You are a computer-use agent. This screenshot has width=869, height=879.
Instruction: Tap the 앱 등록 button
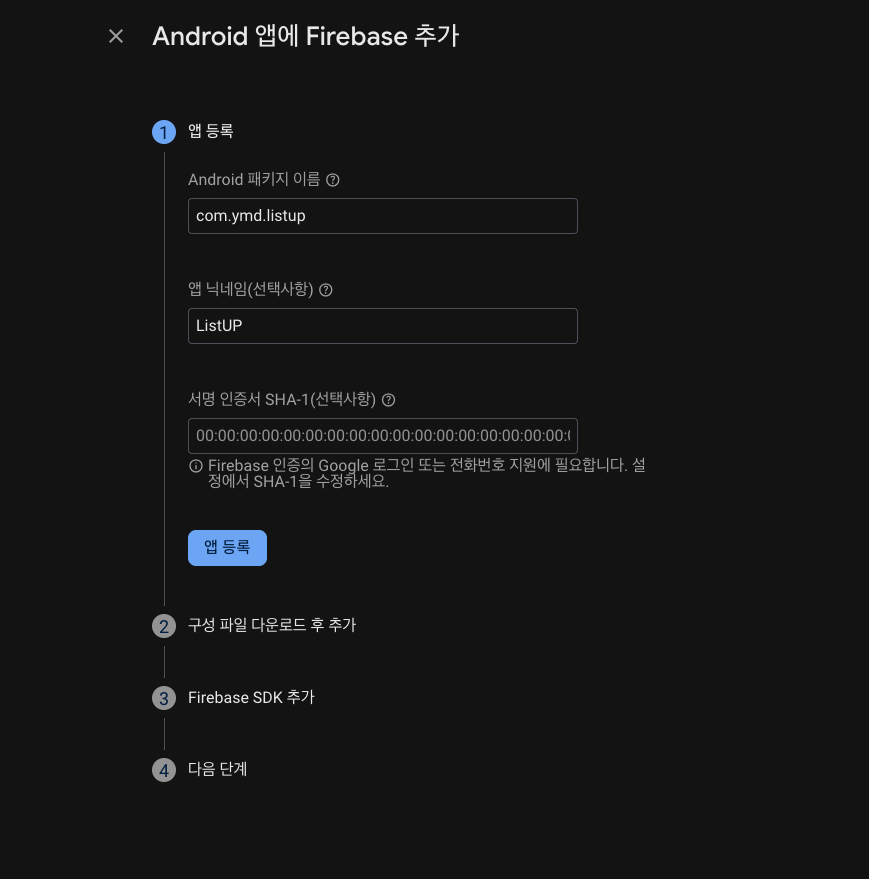pyautogui.click(x=227, y=548)
